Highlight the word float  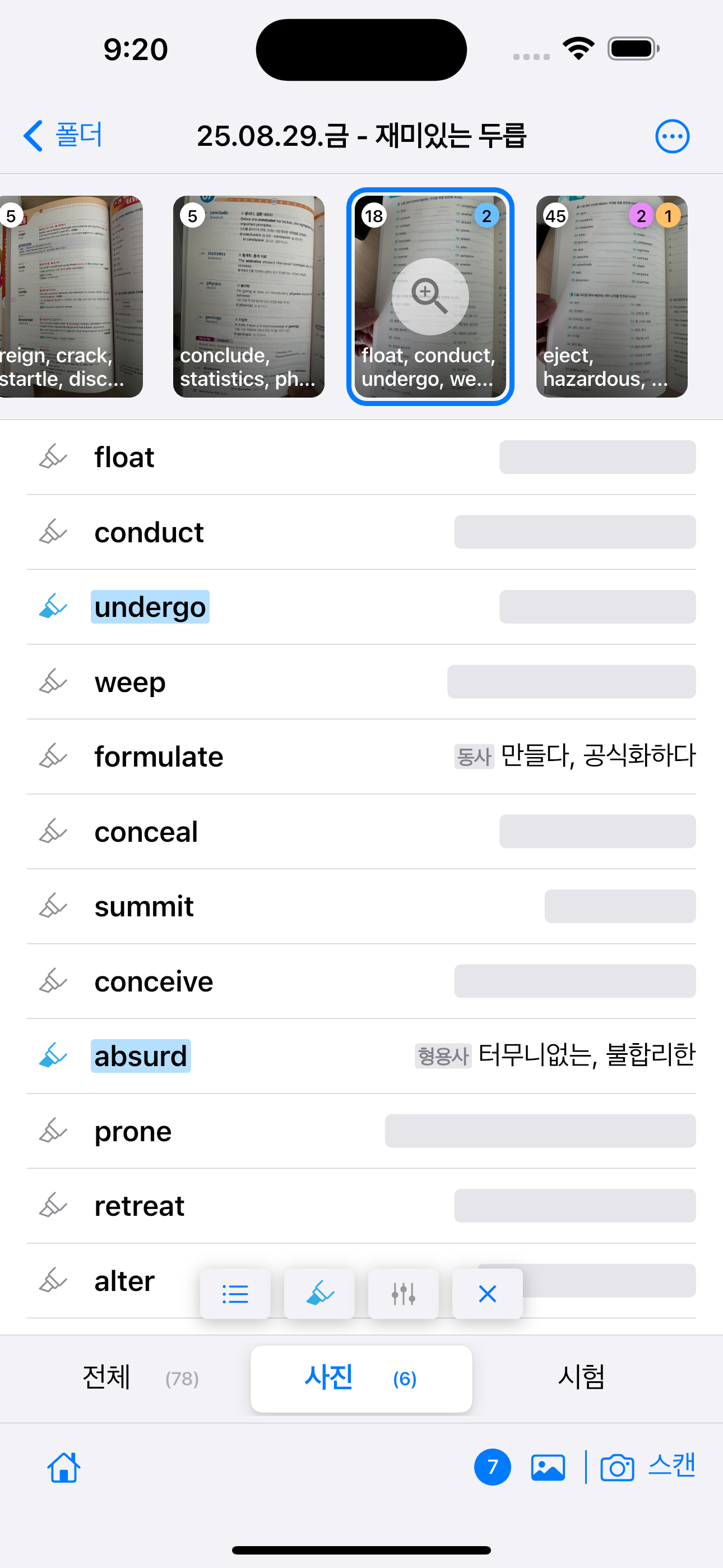click(x=53, y=457)
